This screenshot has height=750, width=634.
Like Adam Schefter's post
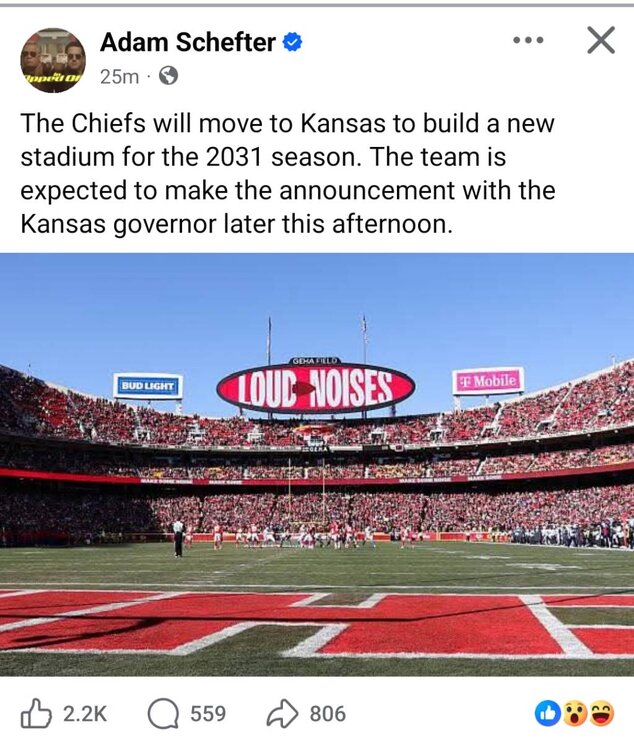click(38, 713)
